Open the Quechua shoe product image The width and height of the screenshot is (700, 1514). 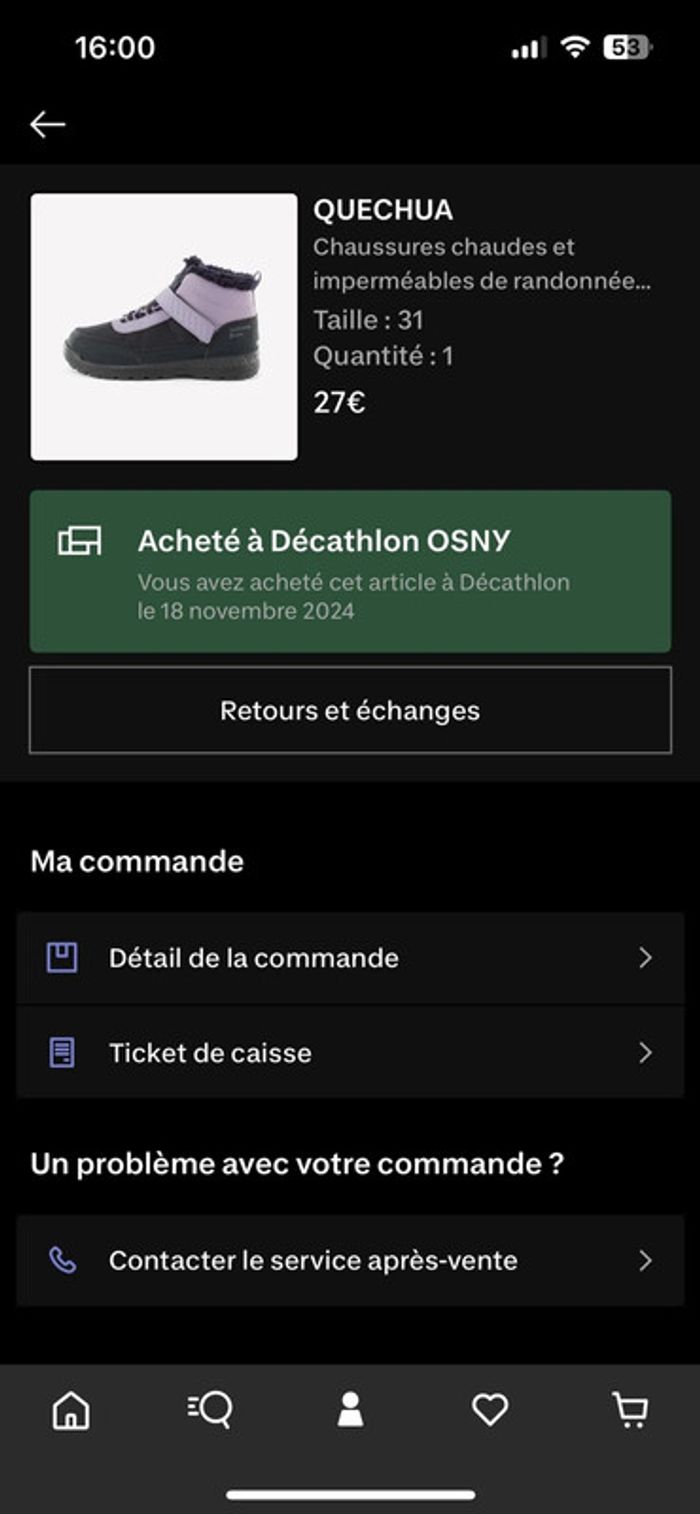coord(164,327)
